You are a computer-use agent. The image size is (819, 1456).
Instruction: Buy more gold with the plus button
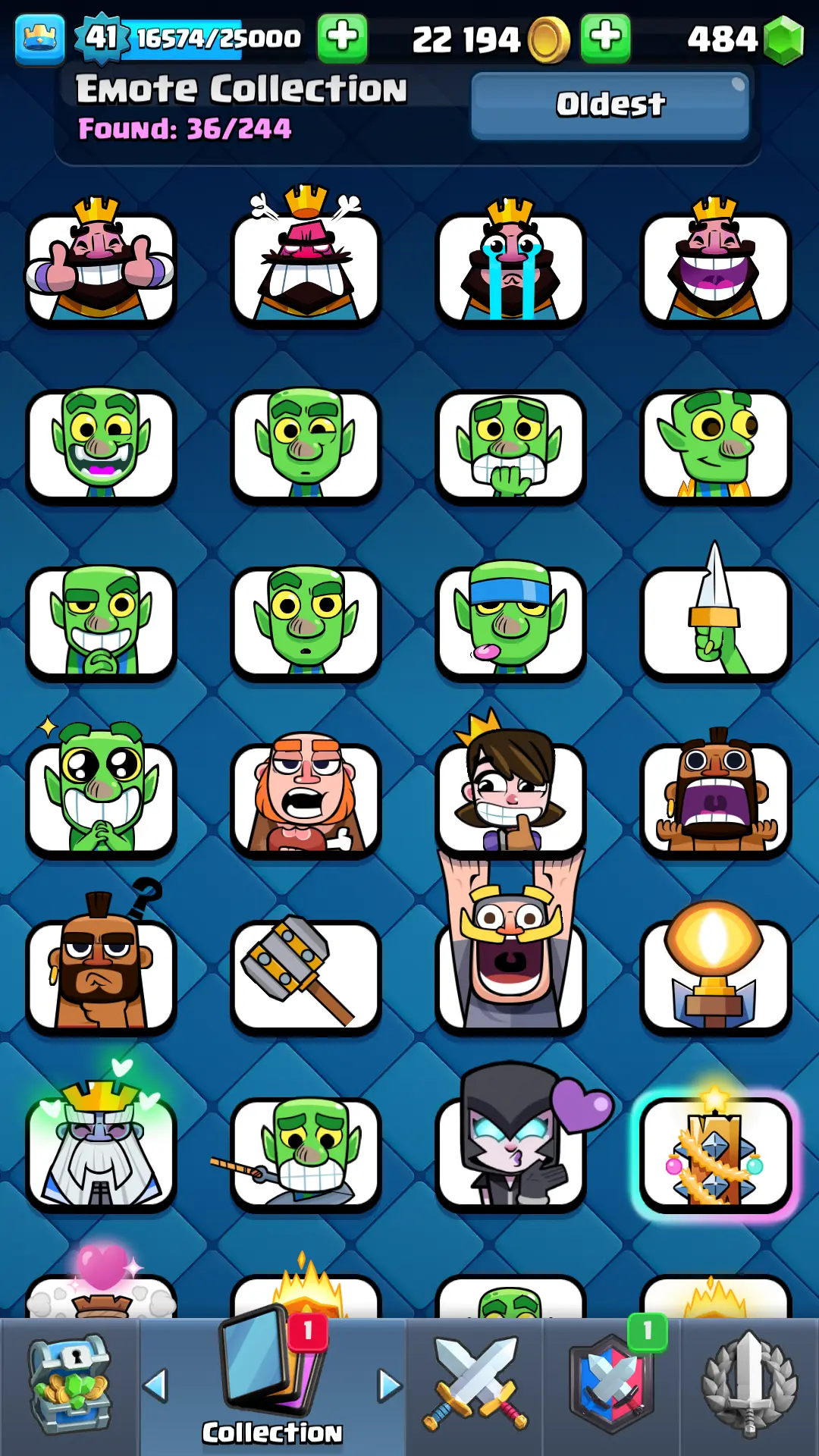tap(605, 37)
